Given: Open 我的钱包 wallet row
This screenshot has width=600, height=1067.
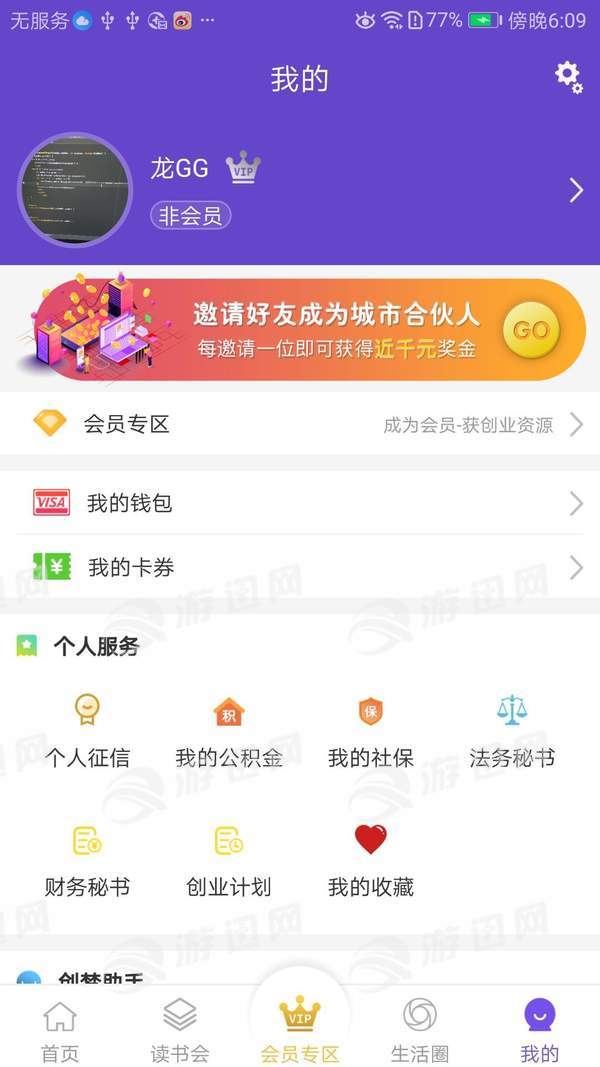Looking at the screenshot, I should (300, 503).
